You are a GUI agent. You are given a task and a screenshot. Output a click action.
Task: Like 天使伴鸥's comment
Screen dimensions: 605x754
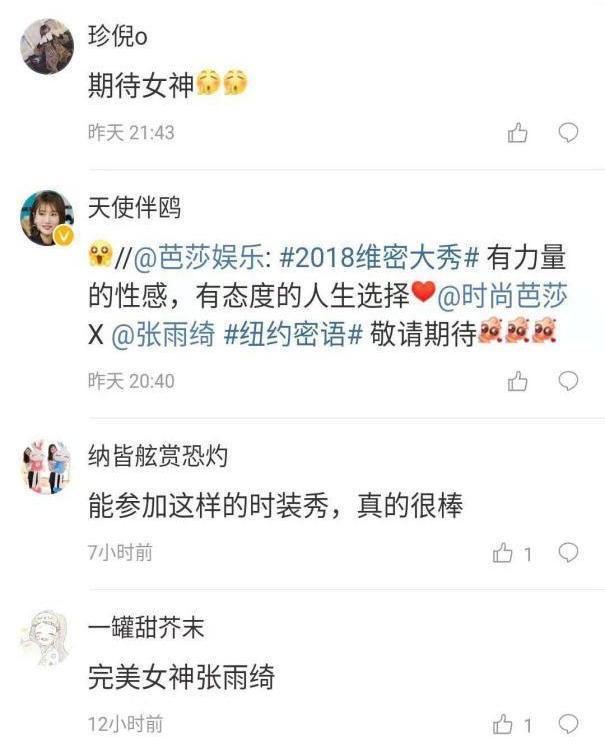click(x=517, y=381)
